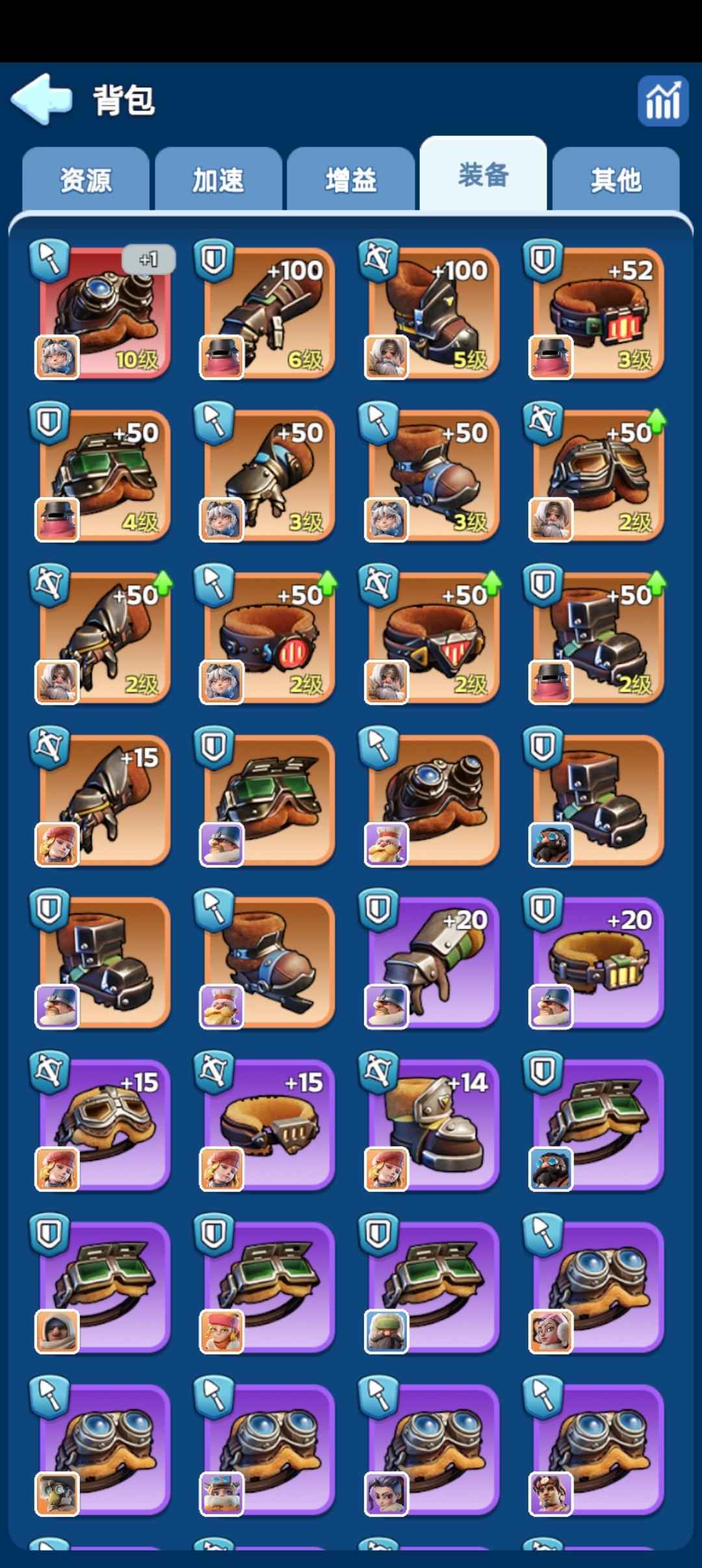Switch to the 加速 tab
The image size is (702, 1568).
[218, 180]
